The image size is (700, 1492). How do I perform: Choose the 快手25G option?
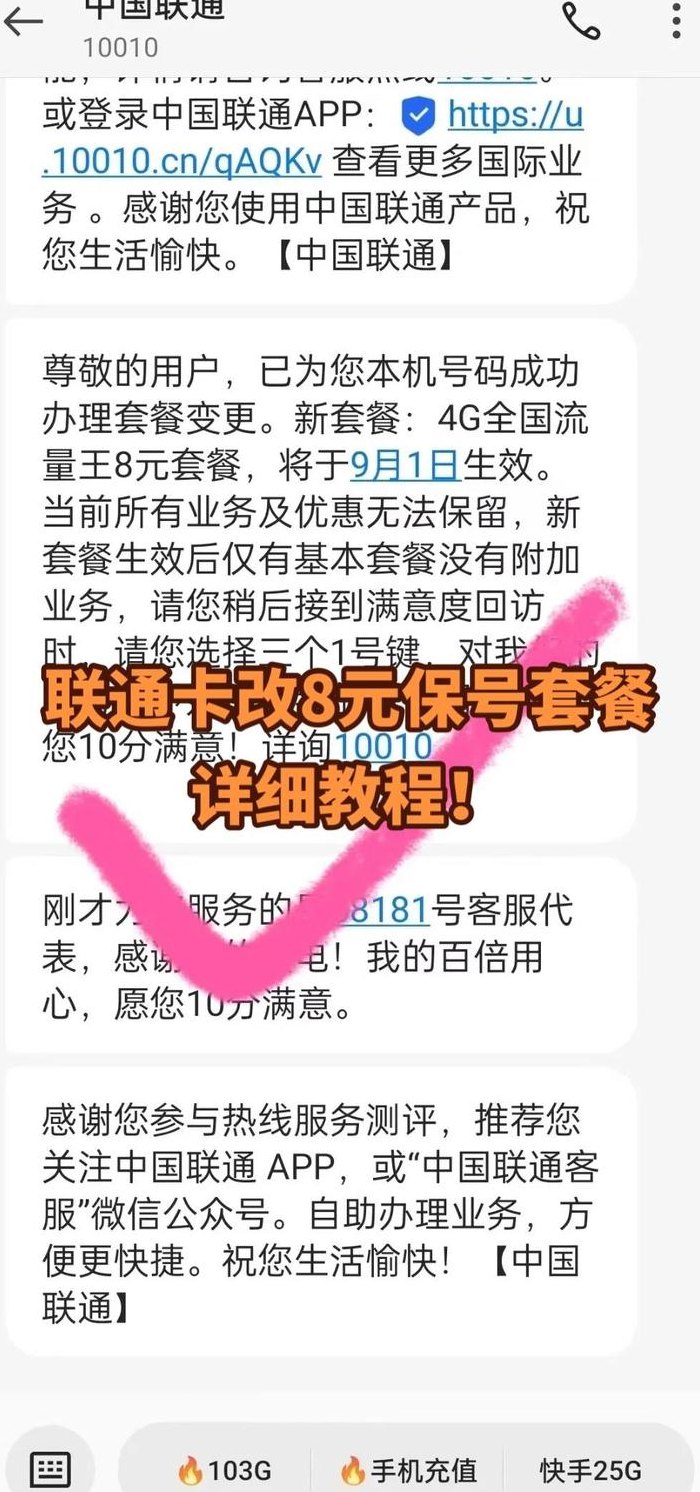(590, 1470)
